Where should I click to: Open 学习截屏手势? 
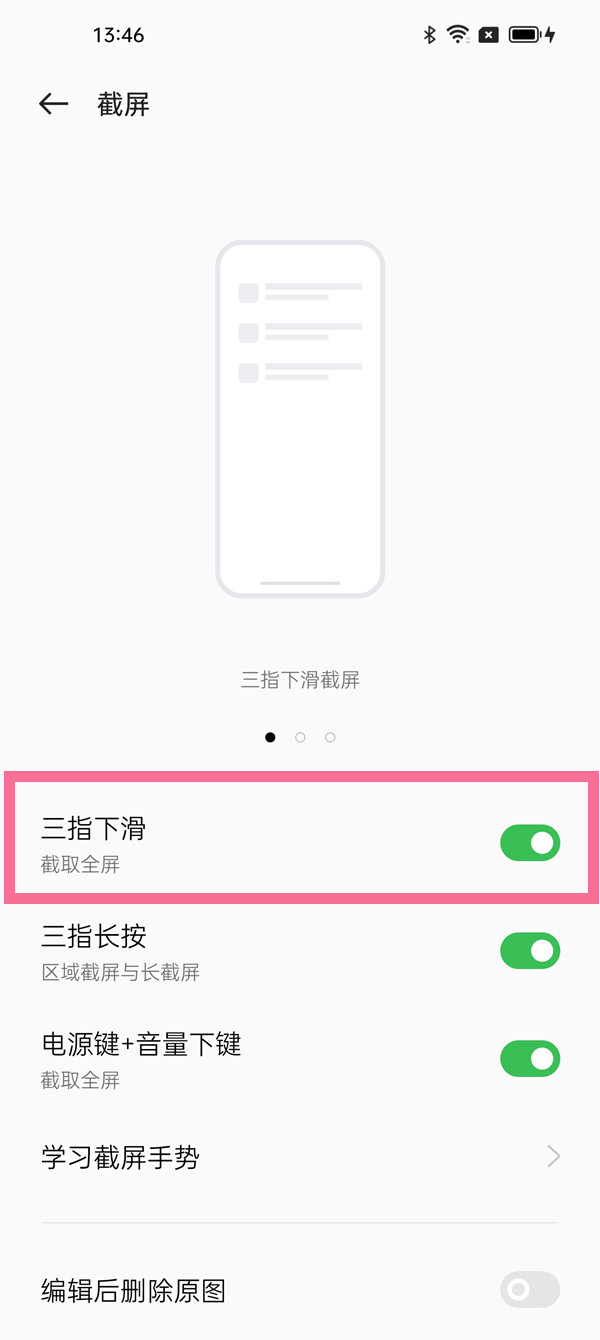pos(300,1158)
